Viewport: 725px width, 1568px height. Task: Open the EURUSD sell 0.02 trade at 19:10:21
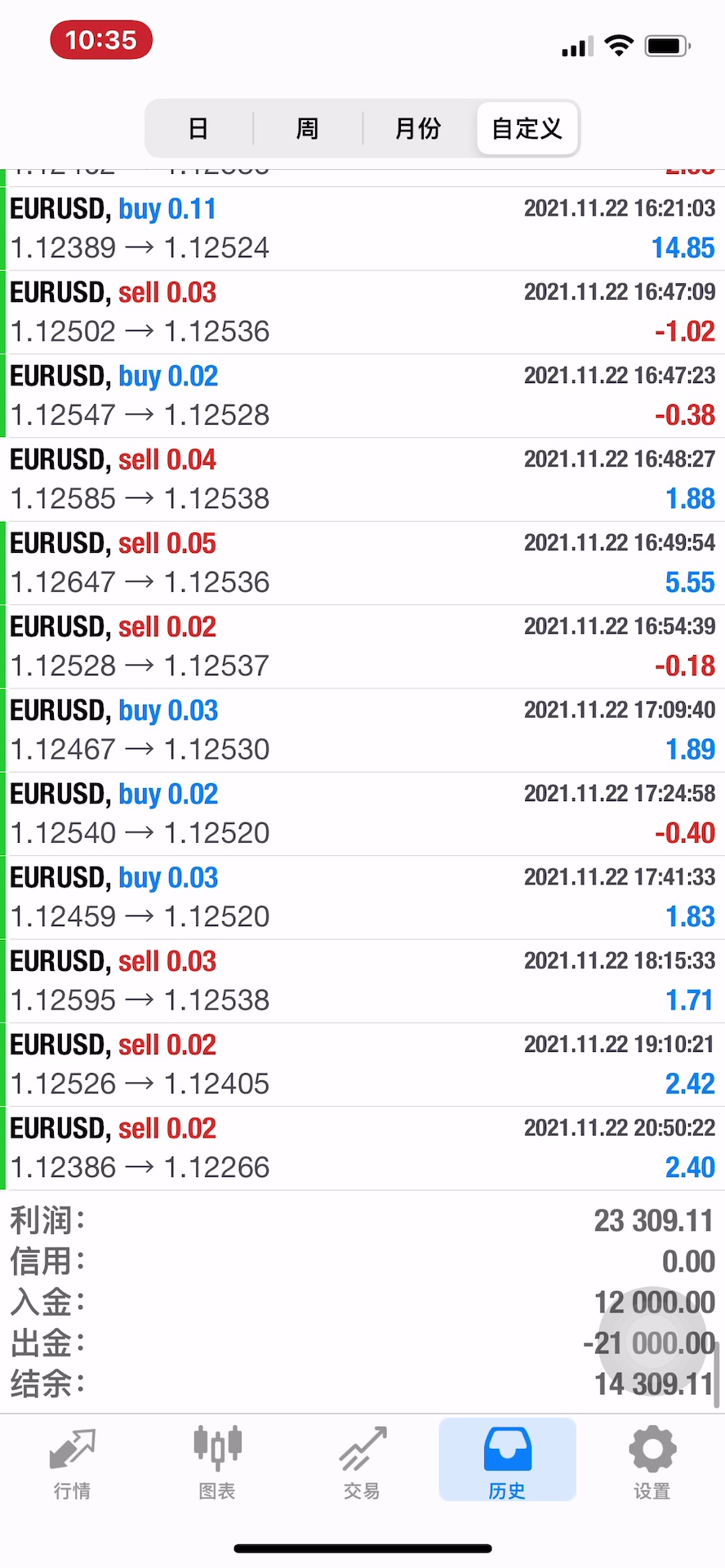pos(362,1064)
